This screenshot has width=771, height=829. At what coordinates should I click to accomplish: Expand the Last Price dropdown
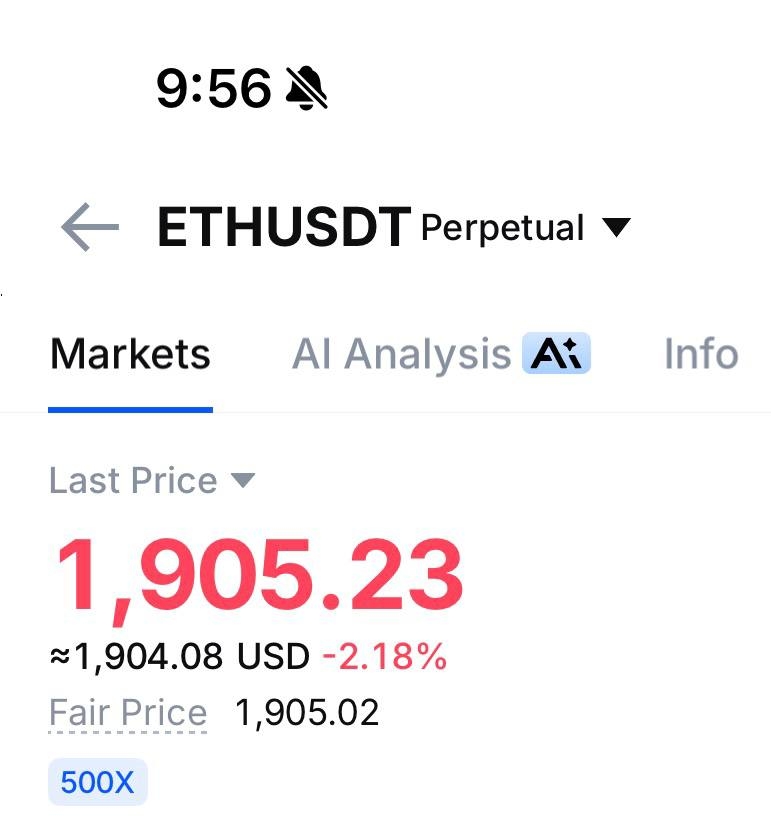pos(152,481)
